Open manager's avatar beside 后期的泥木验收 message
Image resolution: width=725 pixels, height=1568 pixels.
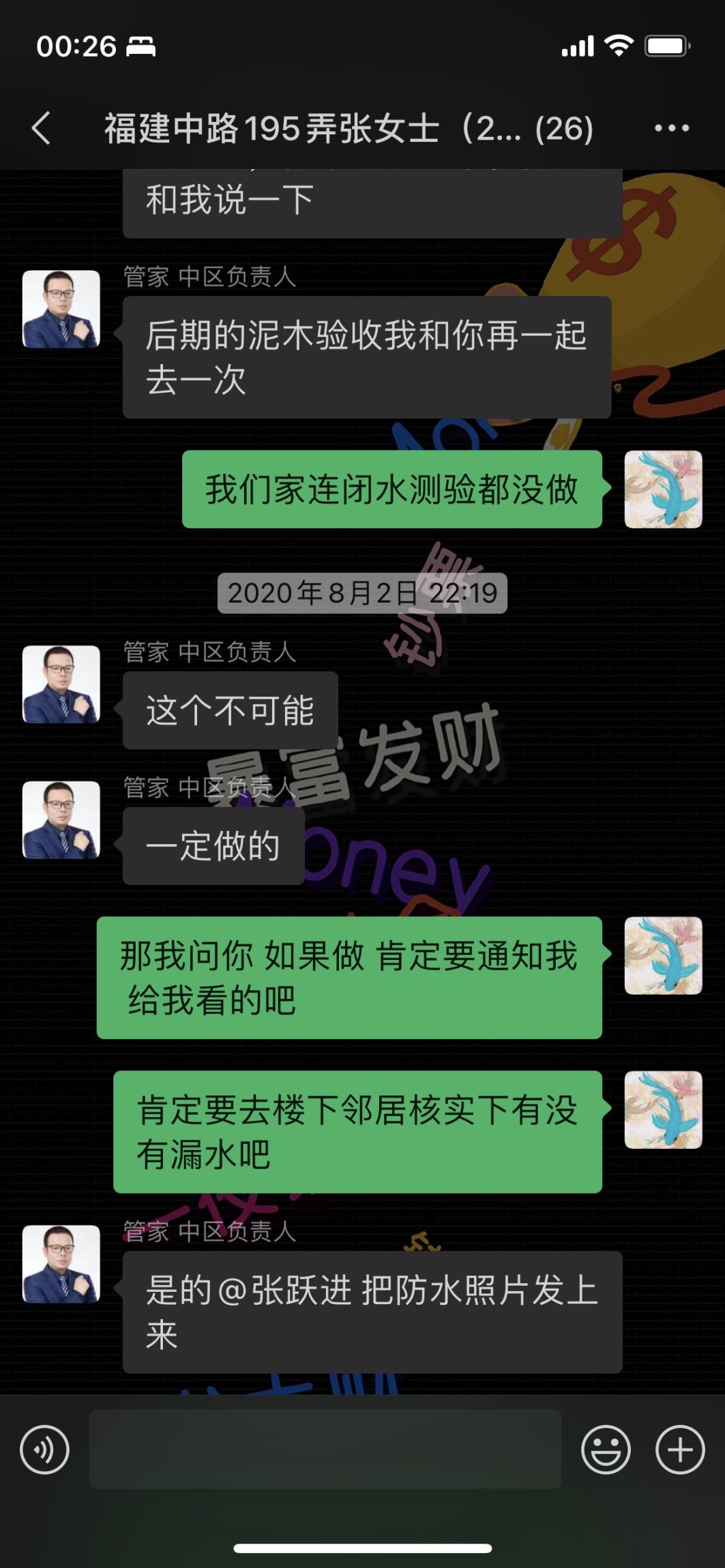[x=61, y=309]
